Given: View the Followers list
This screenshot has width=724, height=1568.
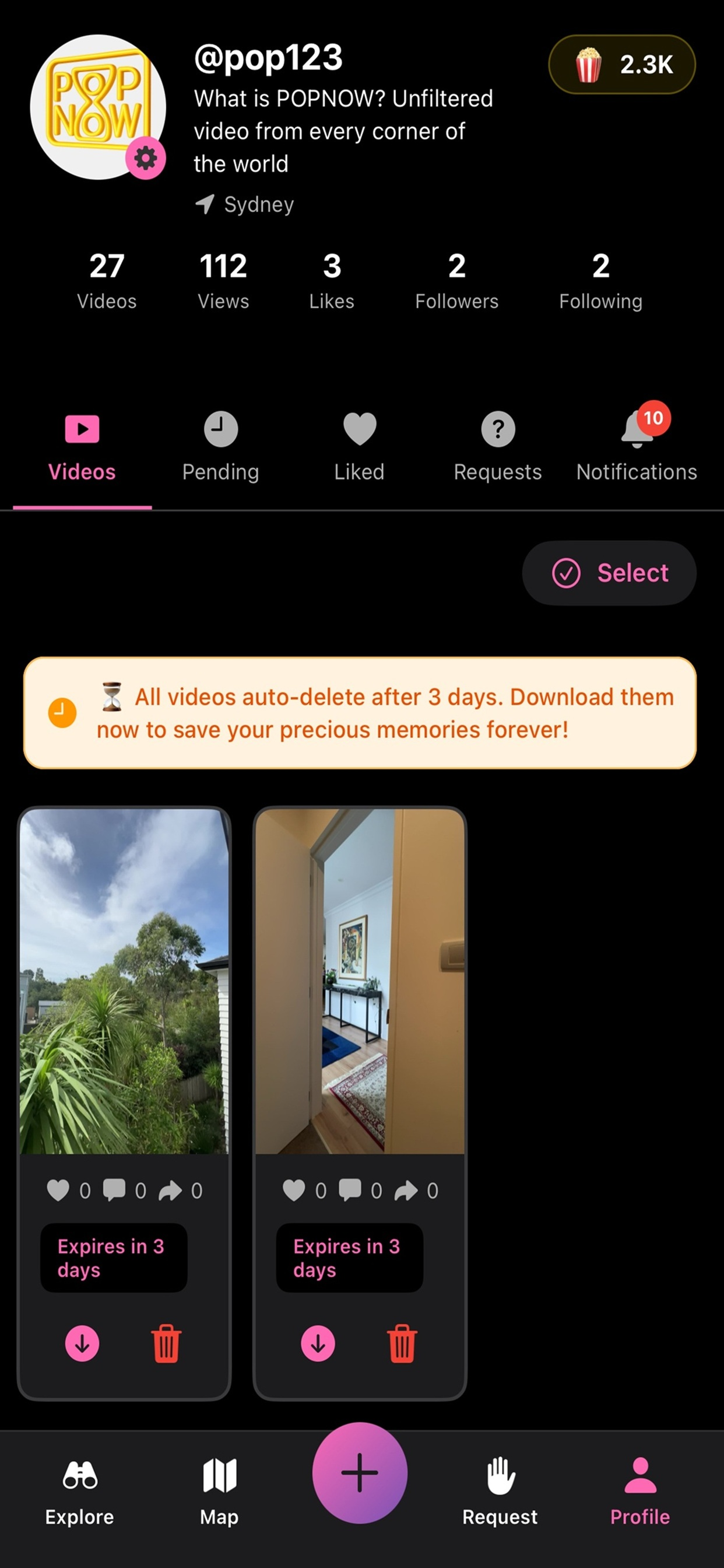Looking at the screenshot, I should point(456,281).
